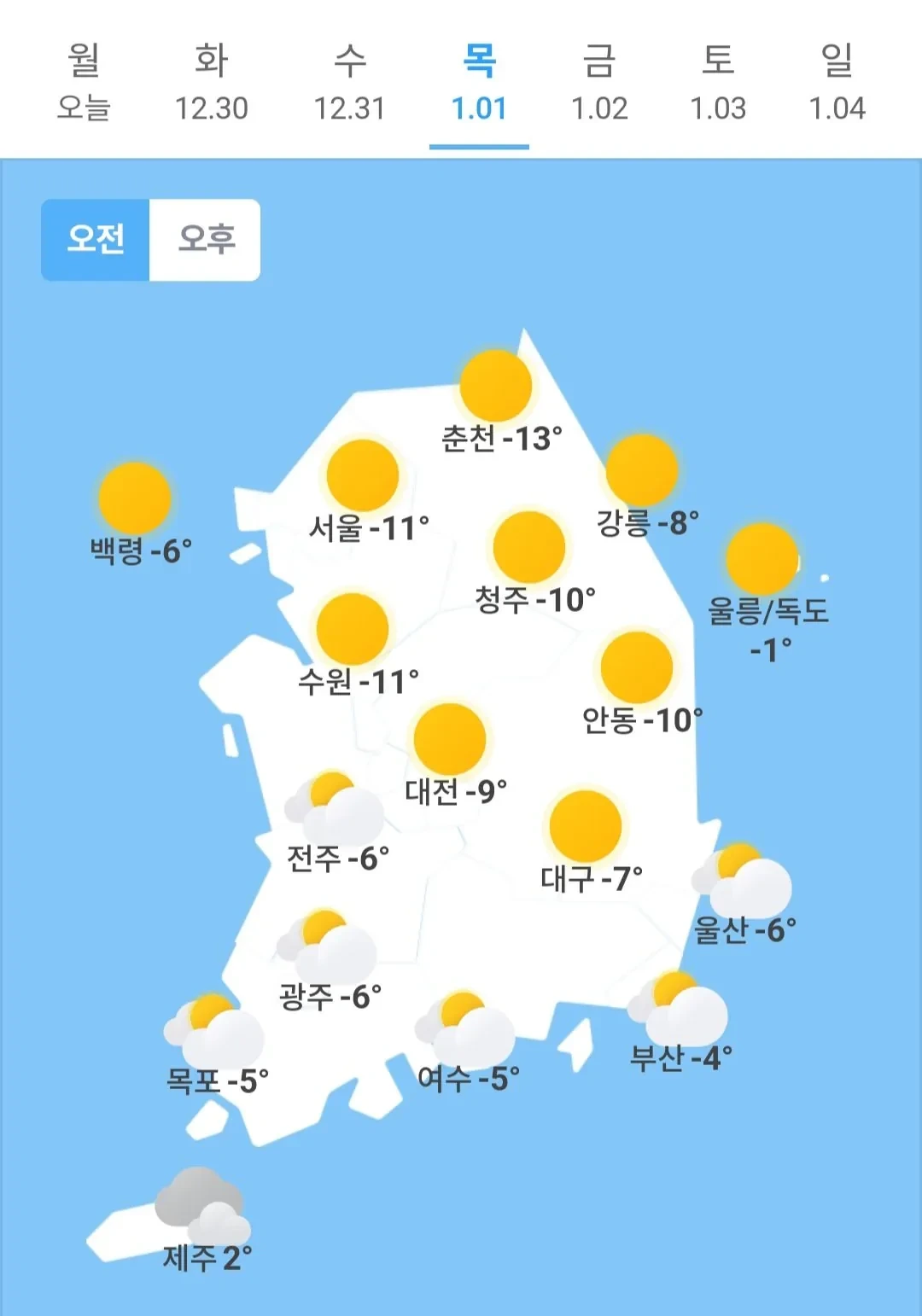Switch to today's 오늘 forecast
Image resolution: width=922 pixels, height=1316 pixels.
pyautogui.click(x=82, y=83)
